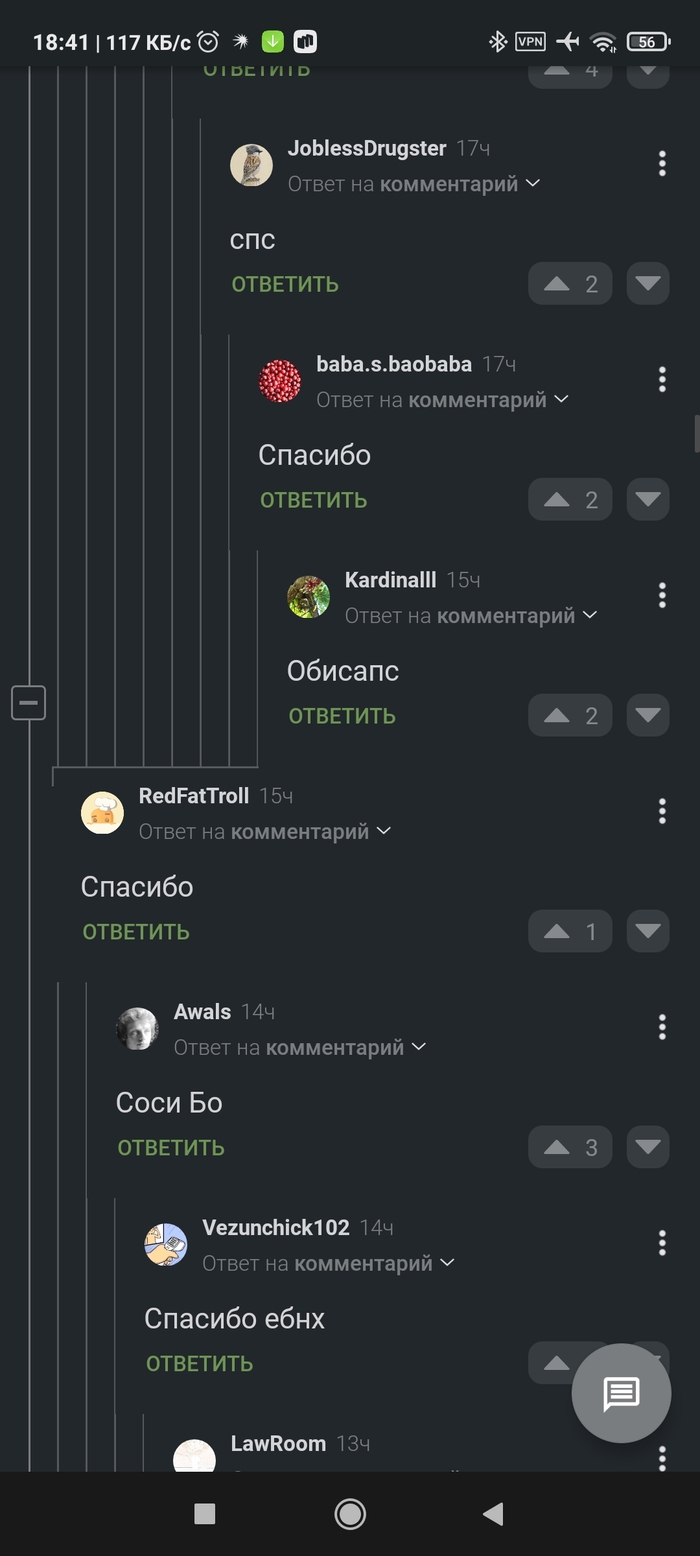Open Vezunchick102's avatar
The image size is (700, 1556).
166,1244
